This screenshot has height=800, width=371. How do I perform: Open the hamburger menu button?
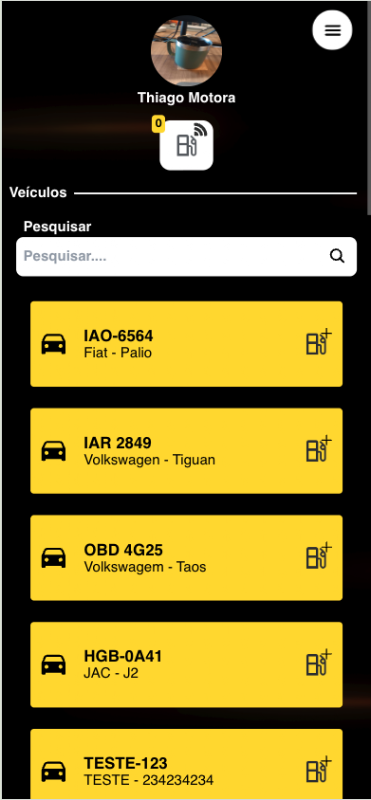[x=332, y=30]
